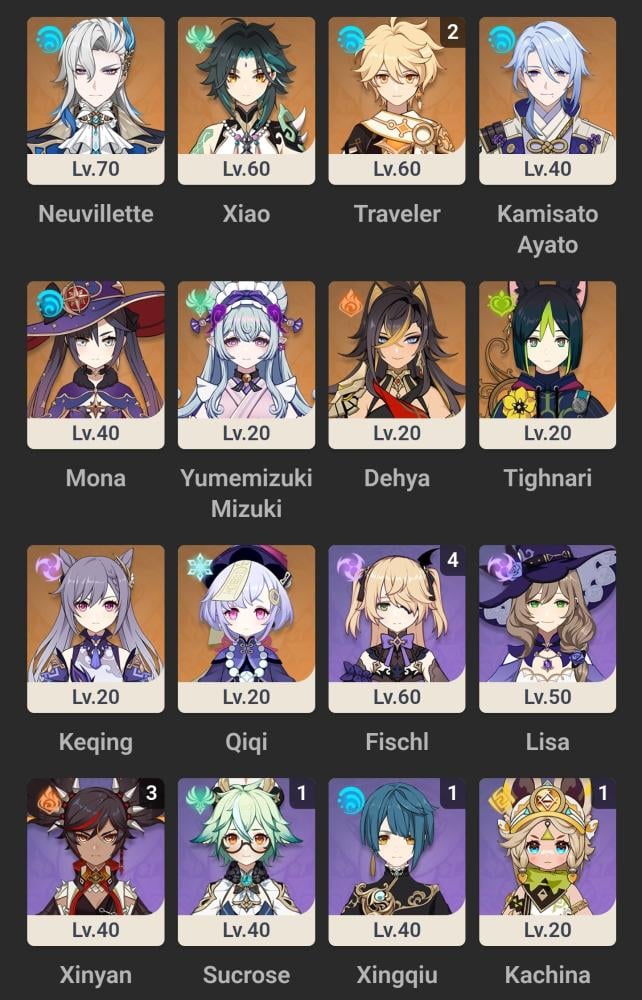Tap the Kachina character card
Screen dimensions: 642x1000
pos(548,862)
